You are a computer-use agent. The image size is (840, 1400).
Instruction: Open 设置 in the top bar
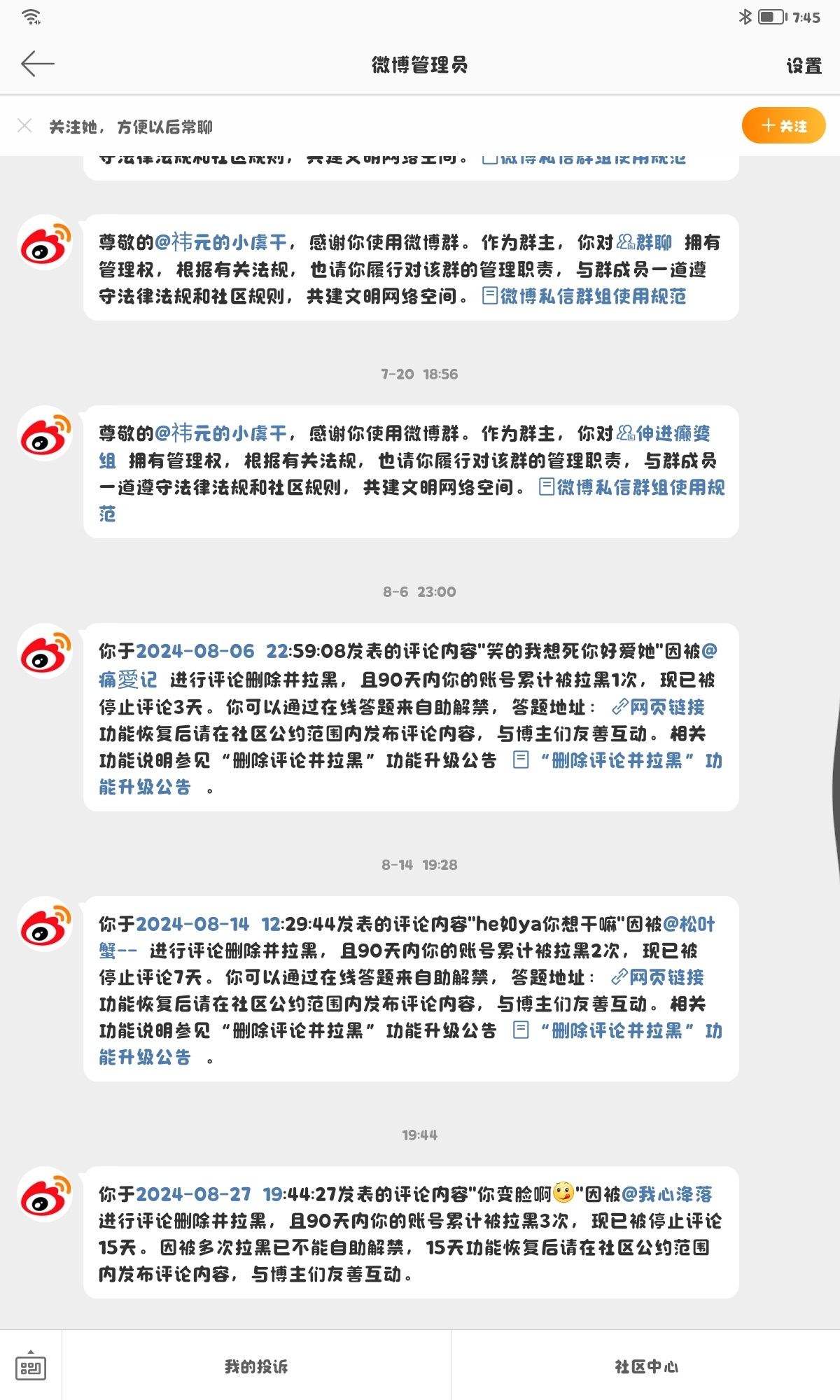pyautogui.click(x=804, y=66)
